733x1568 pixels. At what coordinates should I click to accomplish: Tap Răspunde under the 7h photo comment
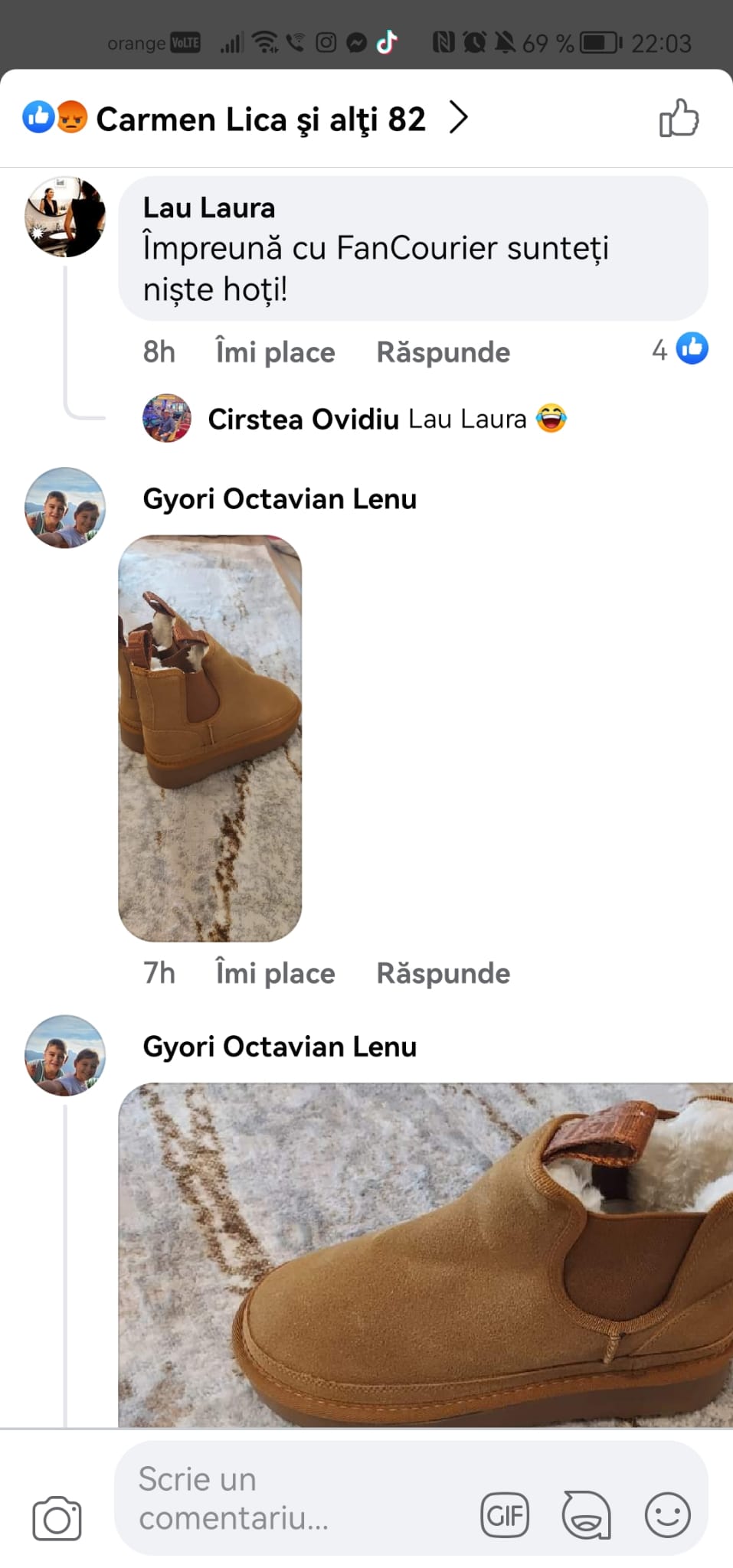[443, 973]
